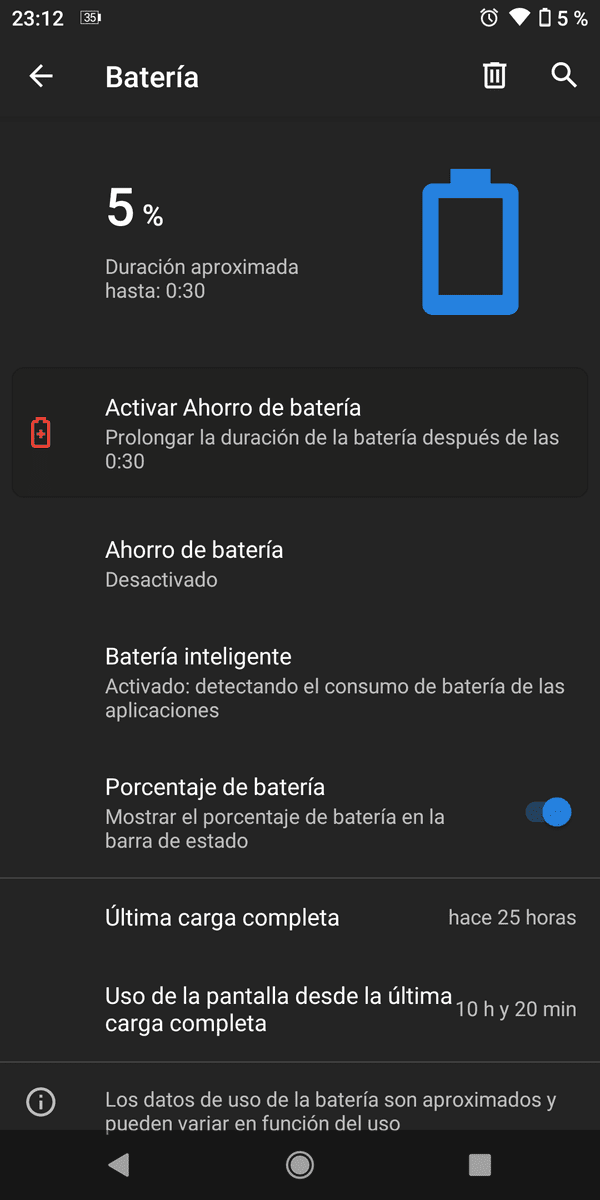This screenshot has width=600, height=1200.
Task: Go back from the Batería screen
Action: pos(41,76)
